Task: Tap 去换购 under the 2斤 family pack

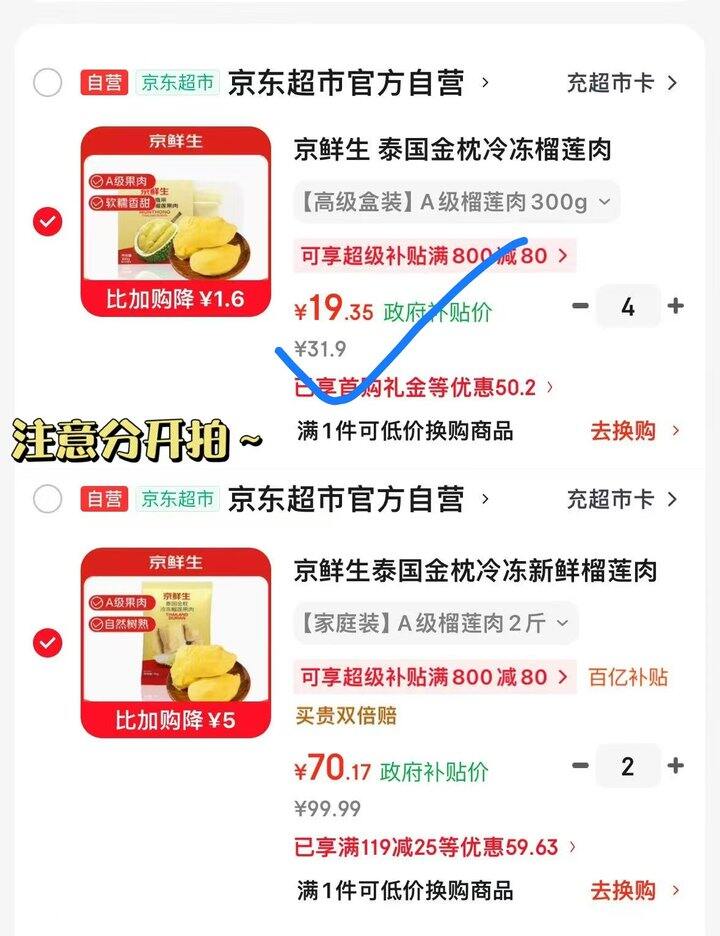Action: pos(634,889)
